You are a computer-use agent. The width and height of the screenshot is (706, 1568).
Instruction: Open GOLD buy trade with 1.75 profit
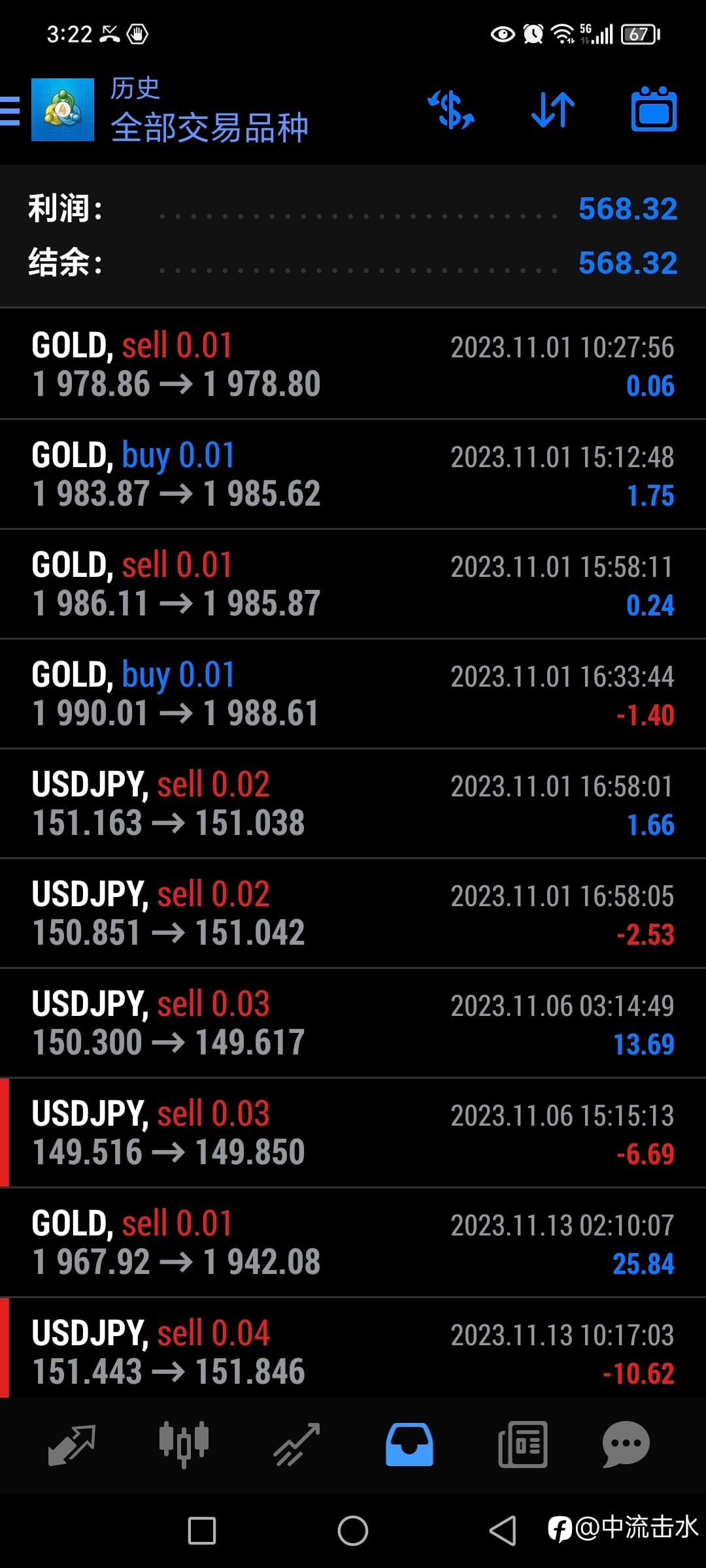point(353,474)
